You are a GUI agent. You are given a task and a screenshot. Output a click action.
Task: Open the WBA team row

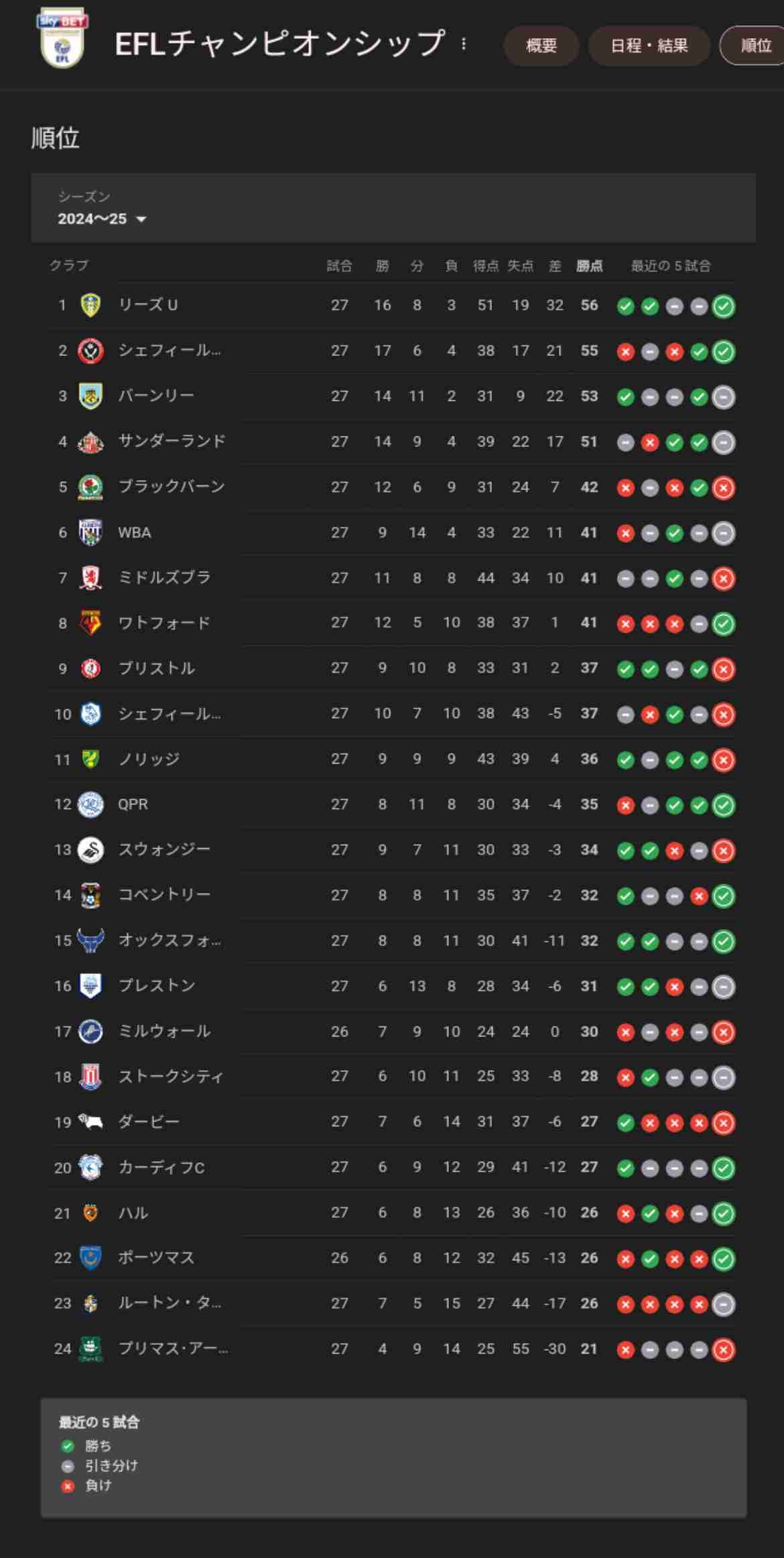click(134, 533)
